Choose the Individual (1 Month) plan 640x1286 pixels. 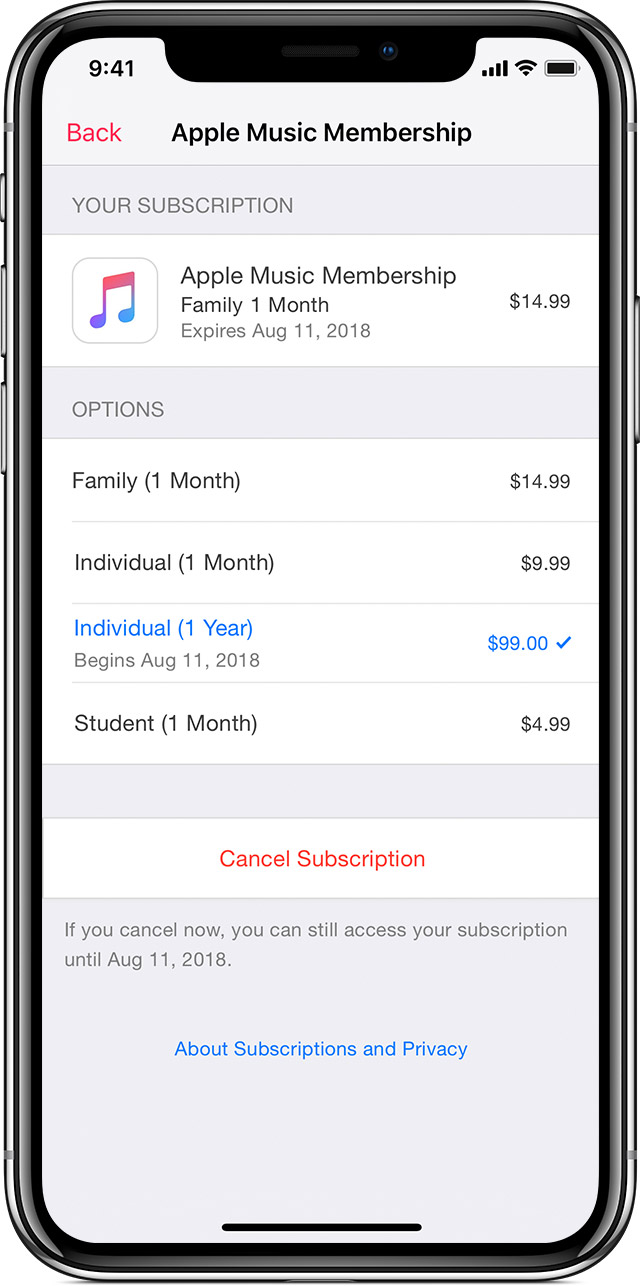pyautogui.click(x=320, y=563)
